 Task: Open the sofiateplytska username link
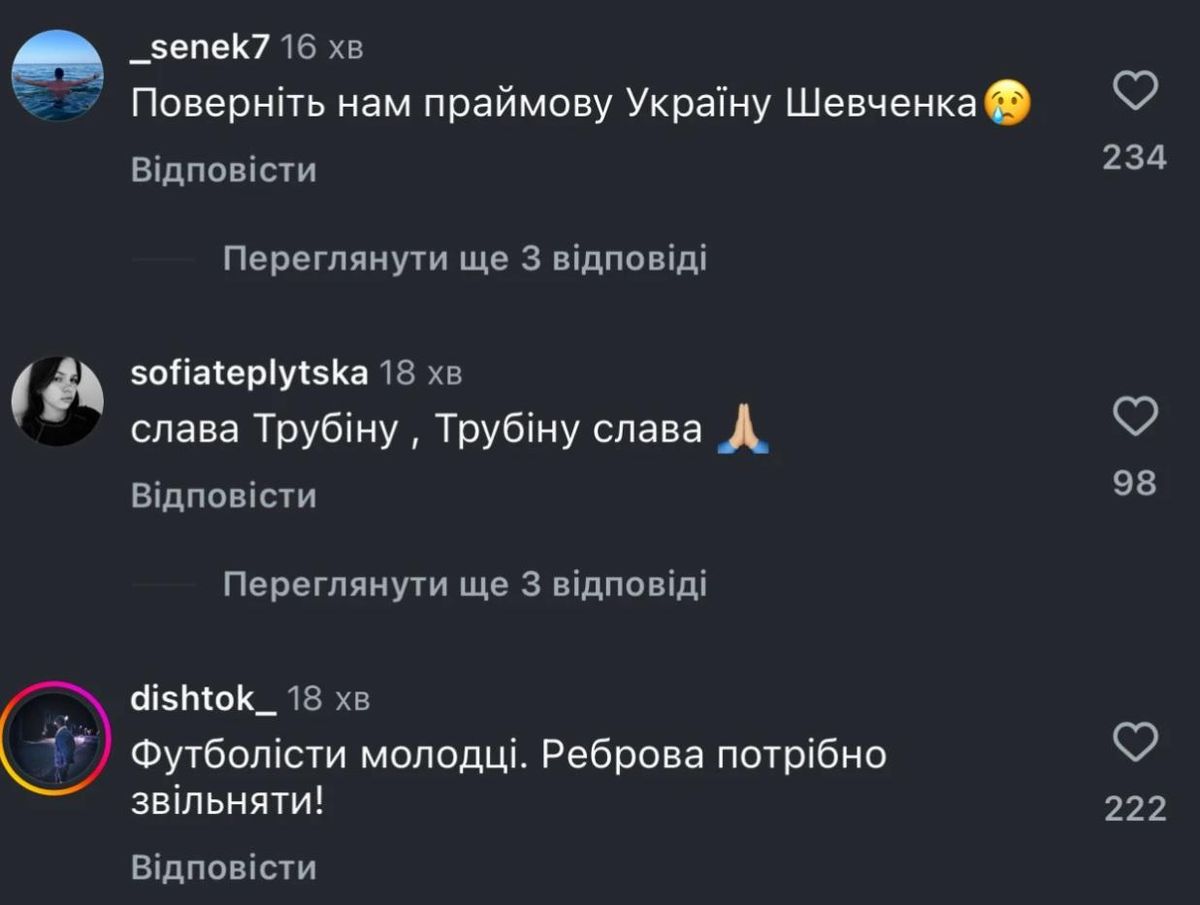click(249, 373)
